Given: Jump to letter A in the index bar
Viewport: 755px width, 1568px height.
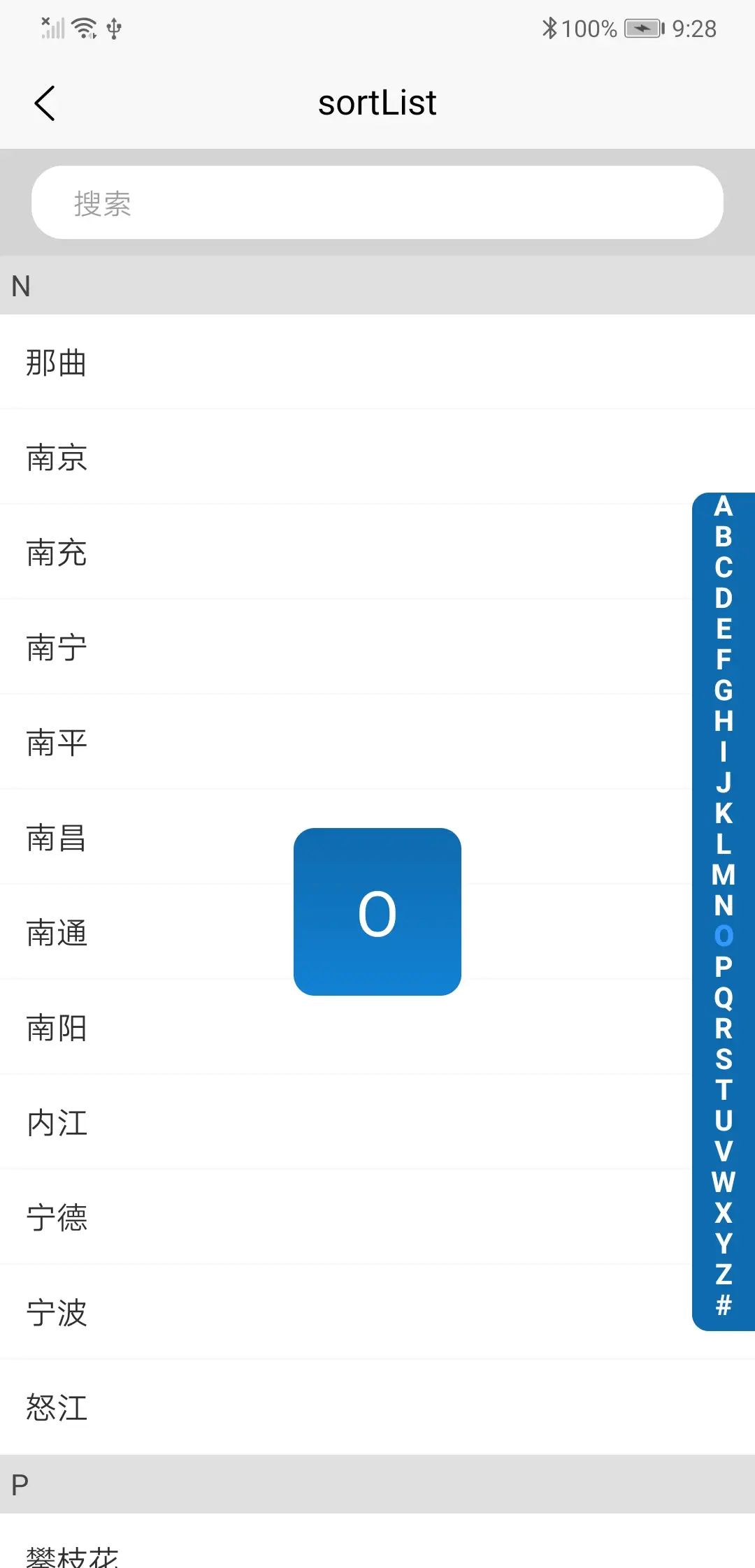Looking at the screenshot, I should point(724,506).
